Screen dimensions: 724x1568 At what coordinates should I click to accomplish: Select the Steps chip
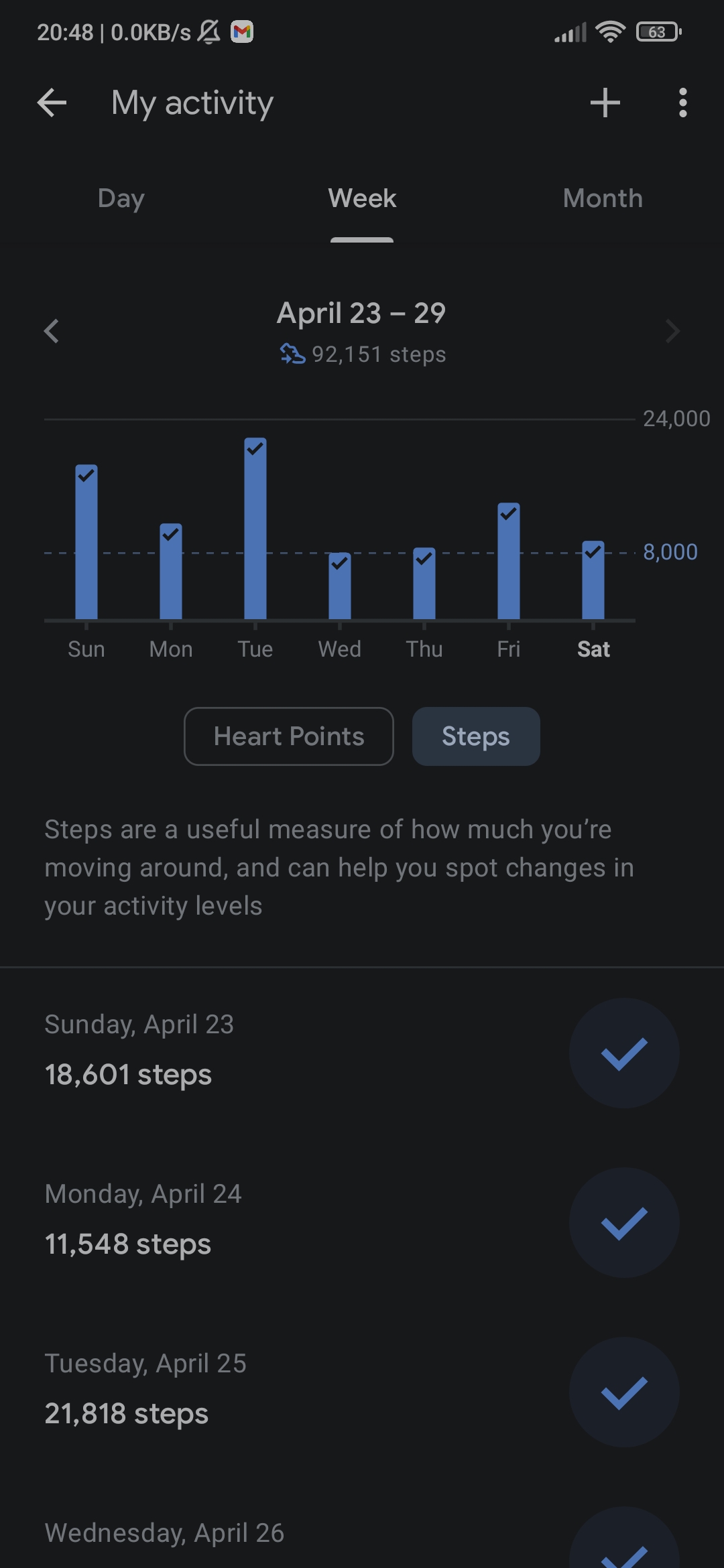[476, 736]
